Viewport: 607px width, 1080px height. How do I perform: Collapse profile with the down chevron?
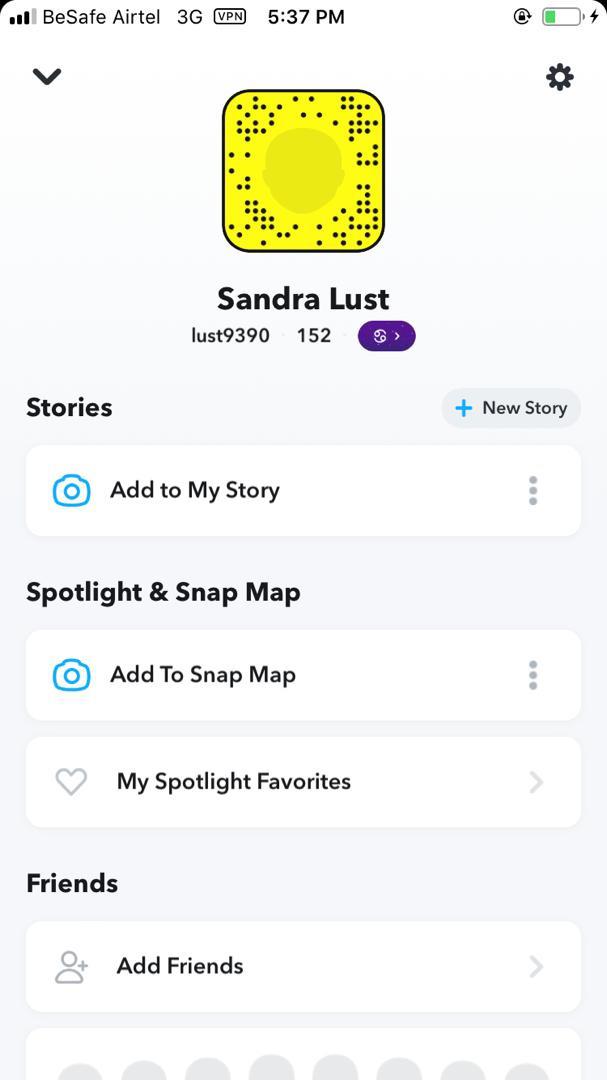tap(47, 76)
